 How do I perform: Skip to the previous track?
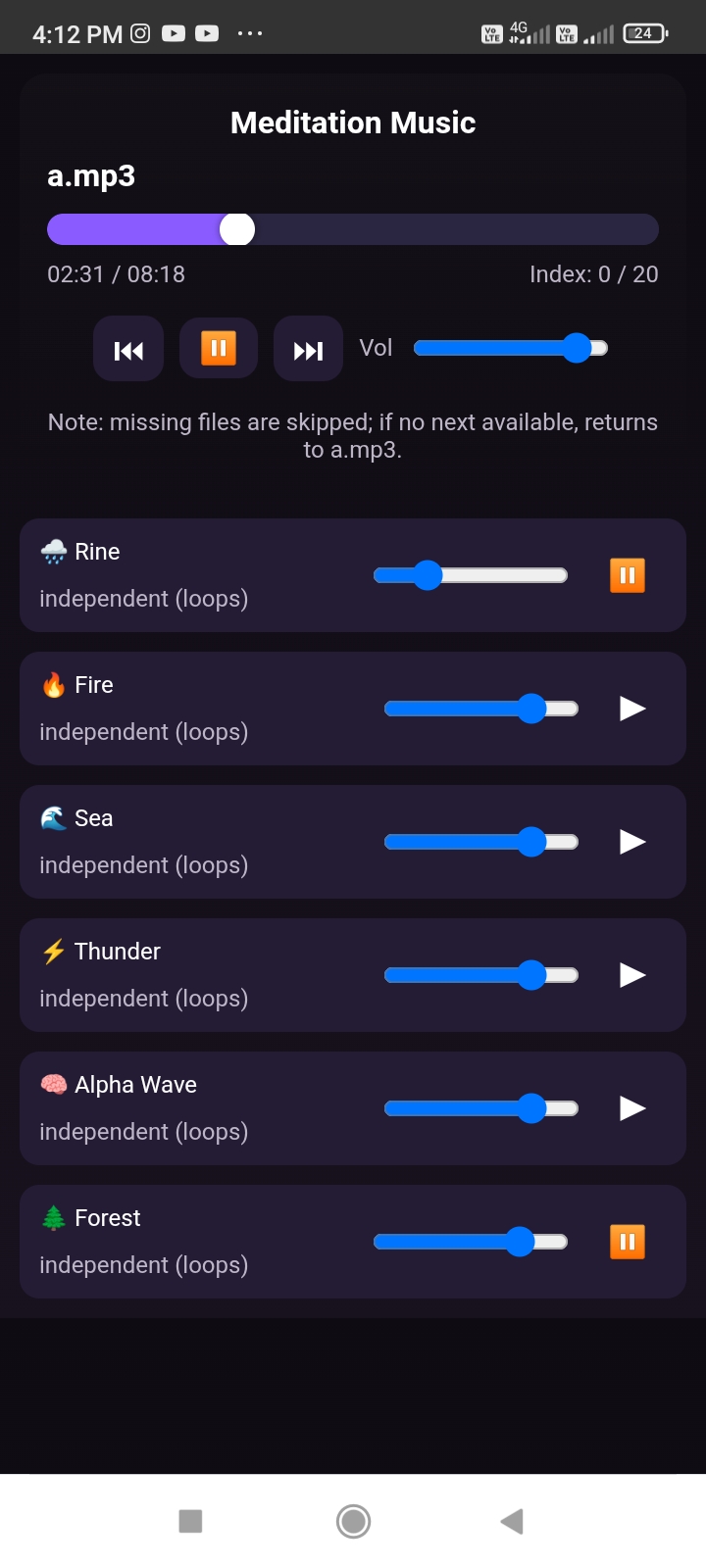(128, 349)
